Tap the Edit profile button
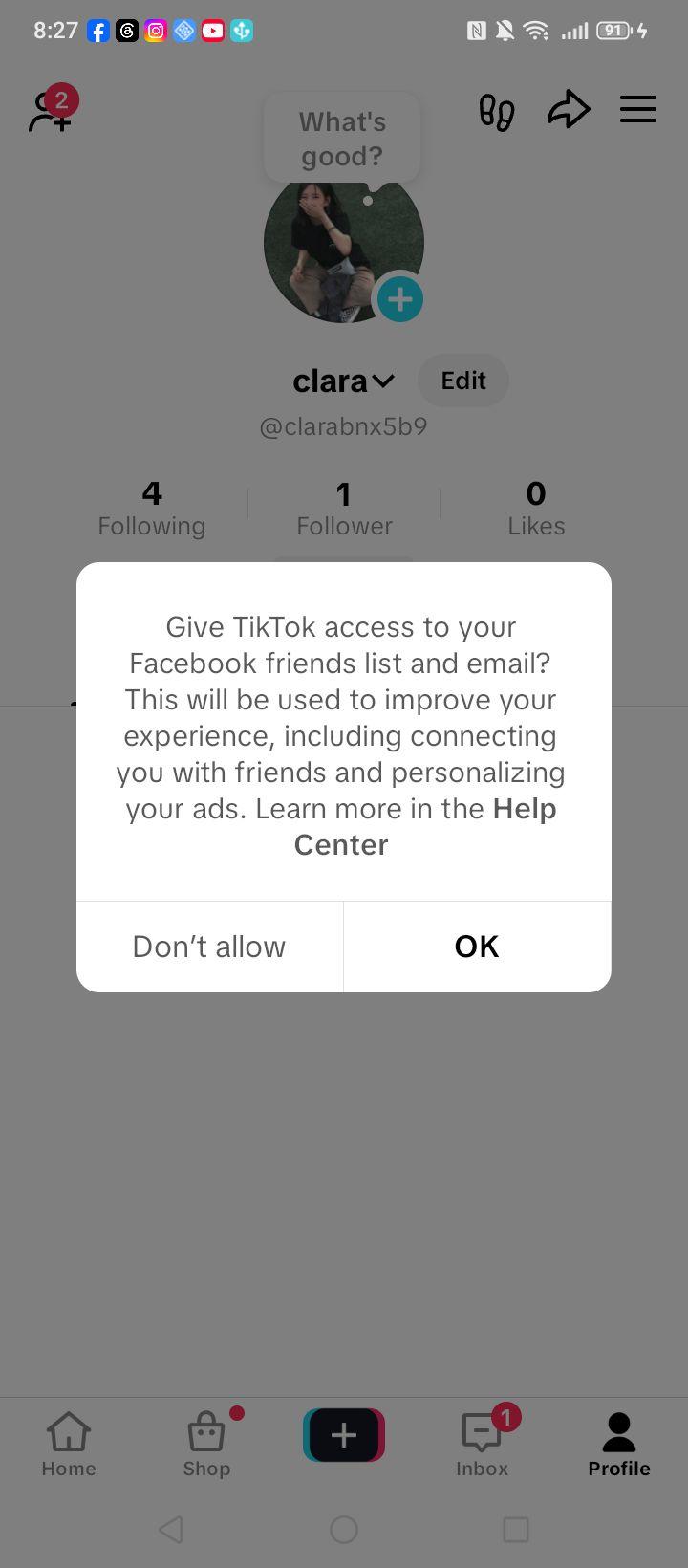This screenshot has height=1568, width=688. [463, 381]
